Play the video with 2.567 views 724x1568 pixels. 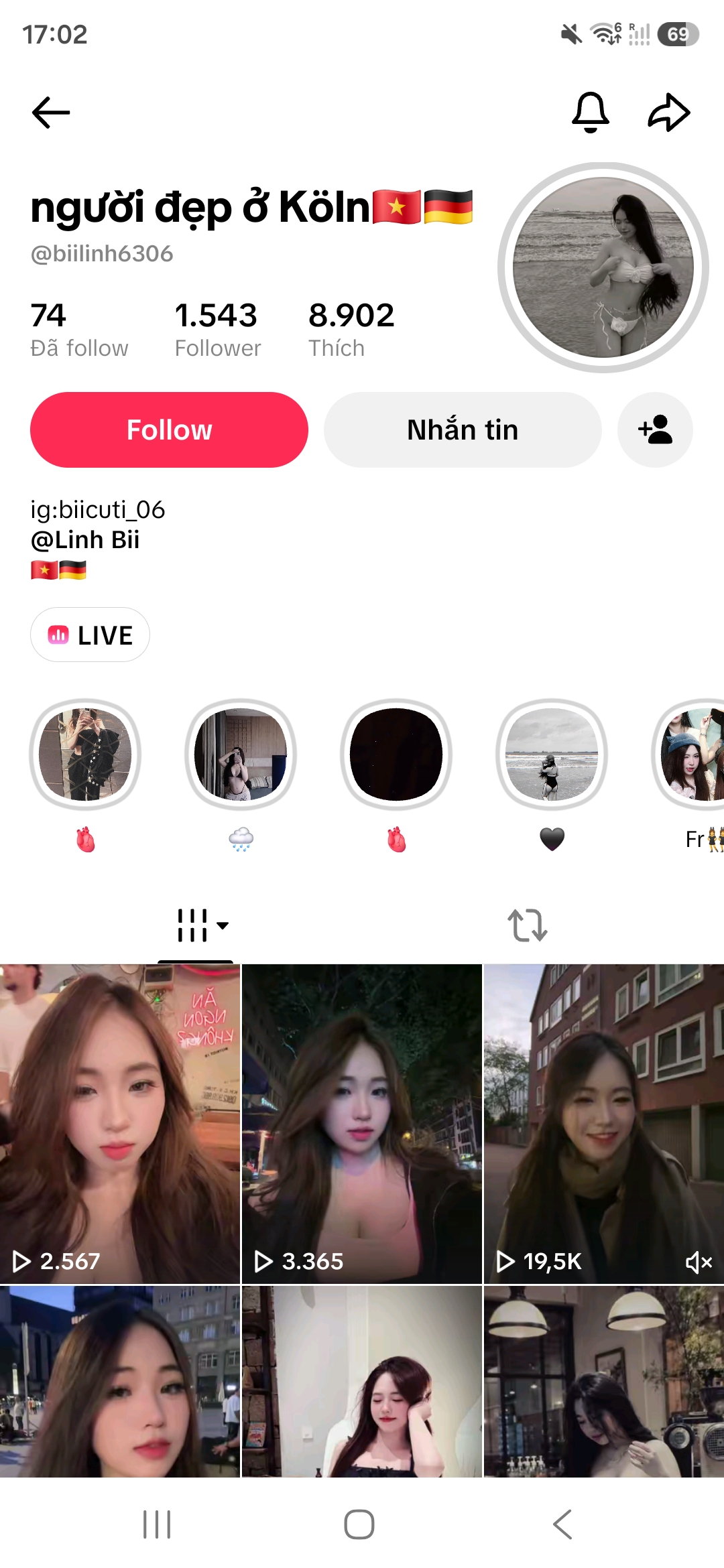[x=120, y=1124]
